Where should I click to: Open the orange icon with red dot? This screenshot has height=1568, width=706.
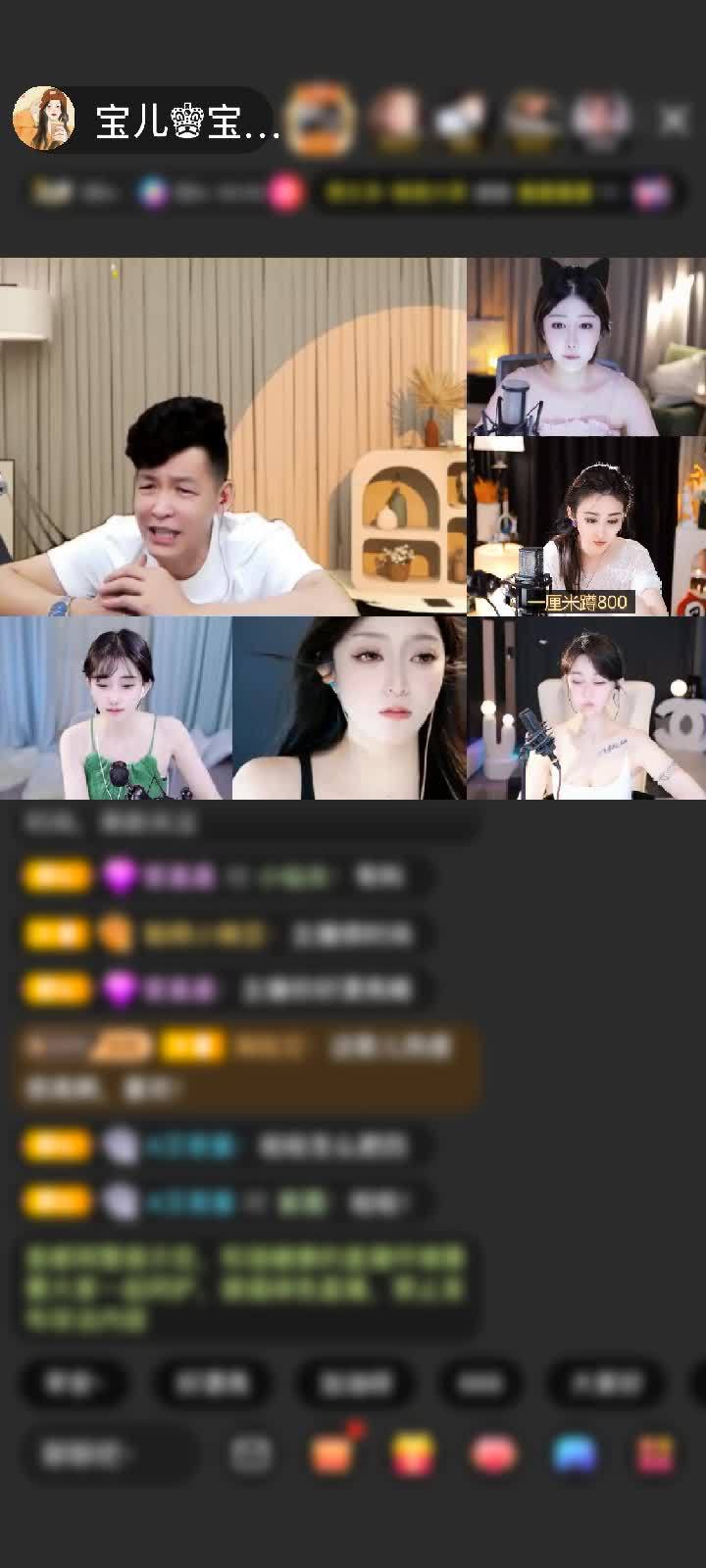coord(331,1455)
